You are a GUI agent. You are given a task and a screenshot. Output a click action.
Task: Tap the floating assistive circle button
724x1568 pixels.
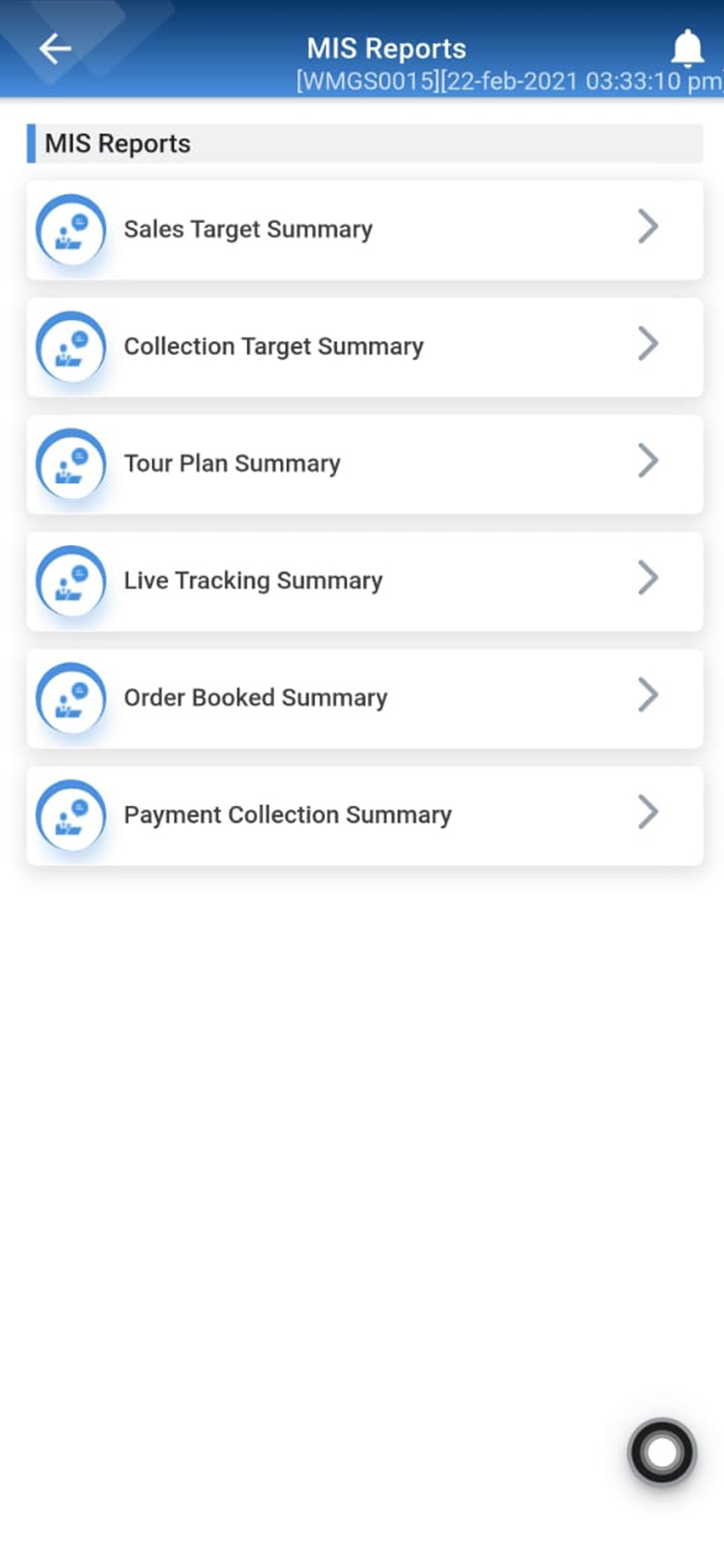[662, 1452]
